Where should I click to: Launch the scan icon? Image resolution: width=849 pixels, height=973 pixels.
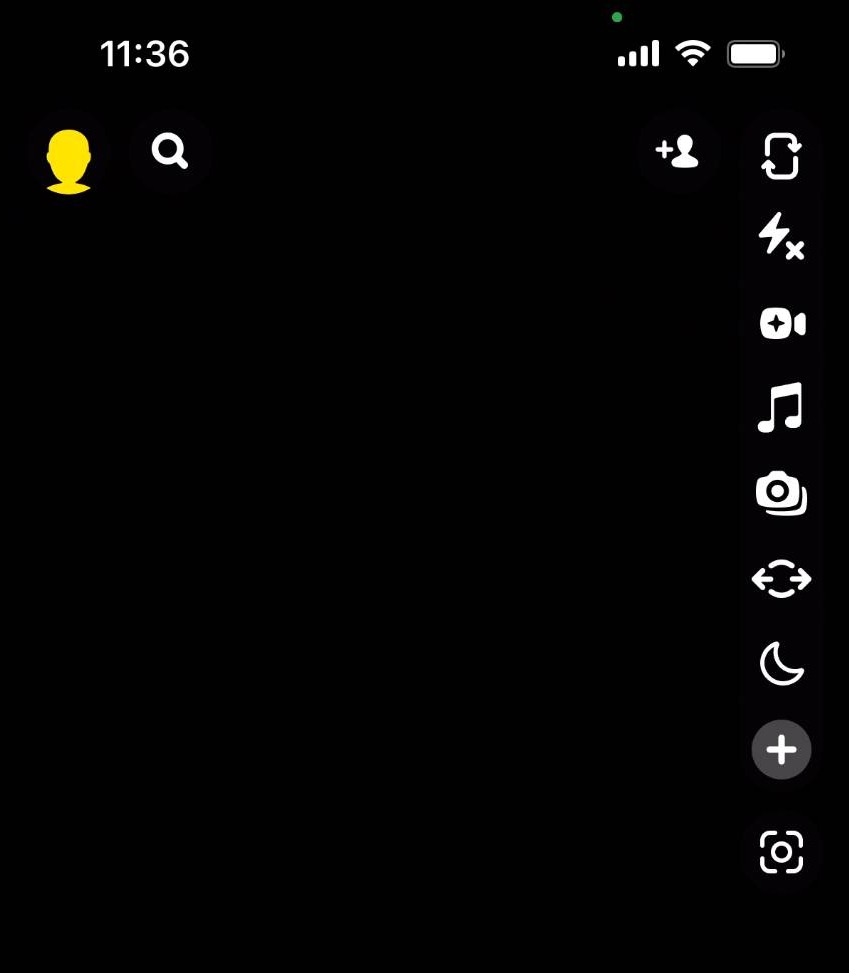781,852
